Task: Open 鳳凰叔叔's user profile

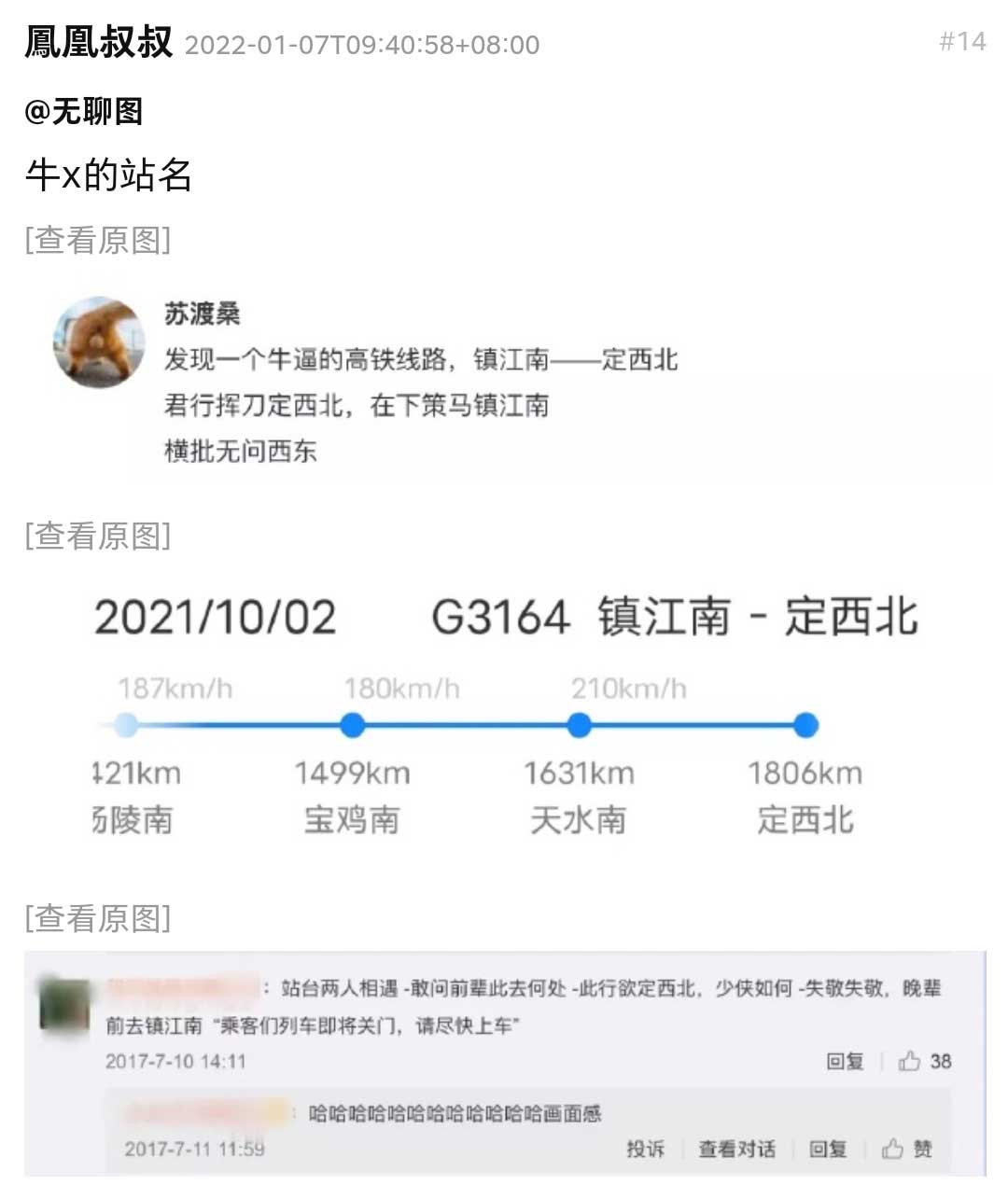Action: (x=98, y=42)
